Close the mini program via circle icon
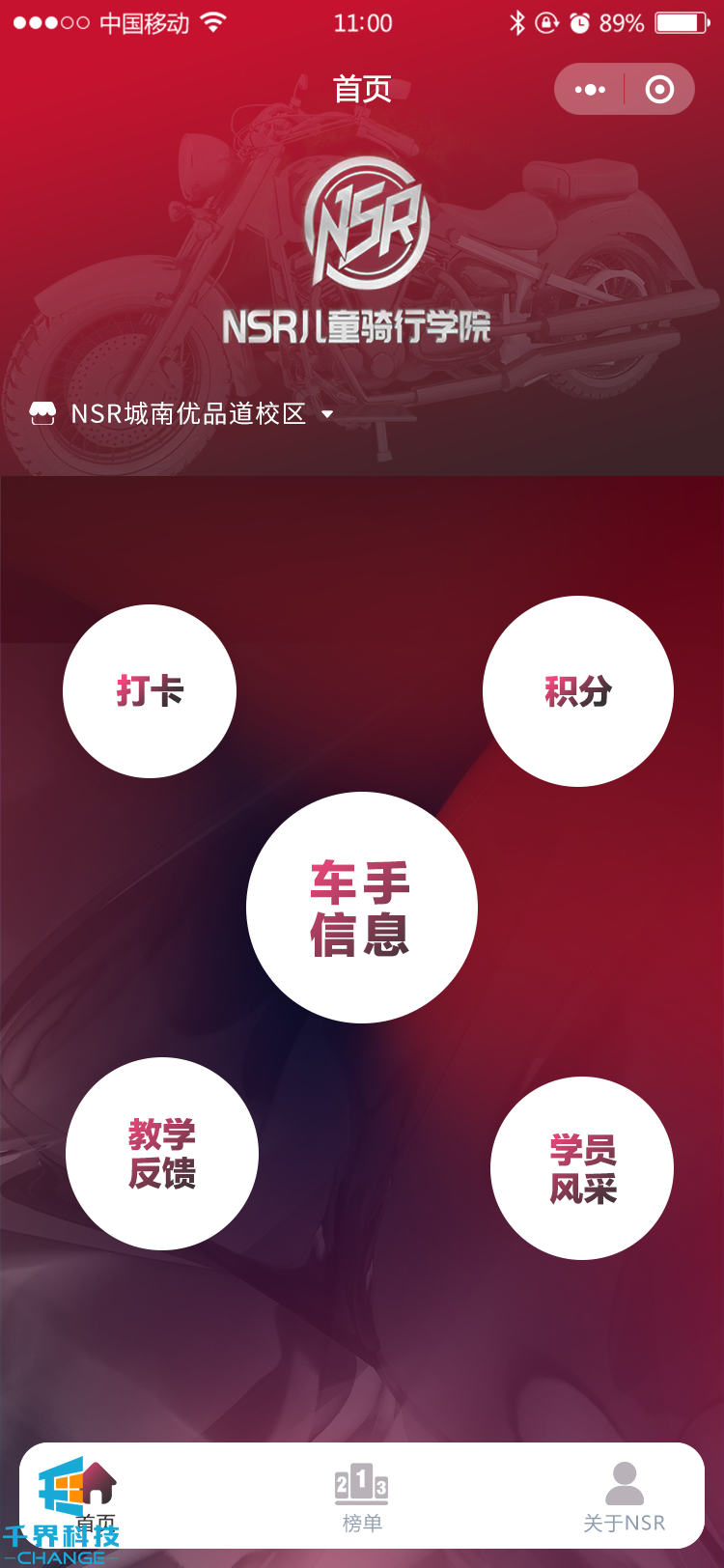 point(659,90)
